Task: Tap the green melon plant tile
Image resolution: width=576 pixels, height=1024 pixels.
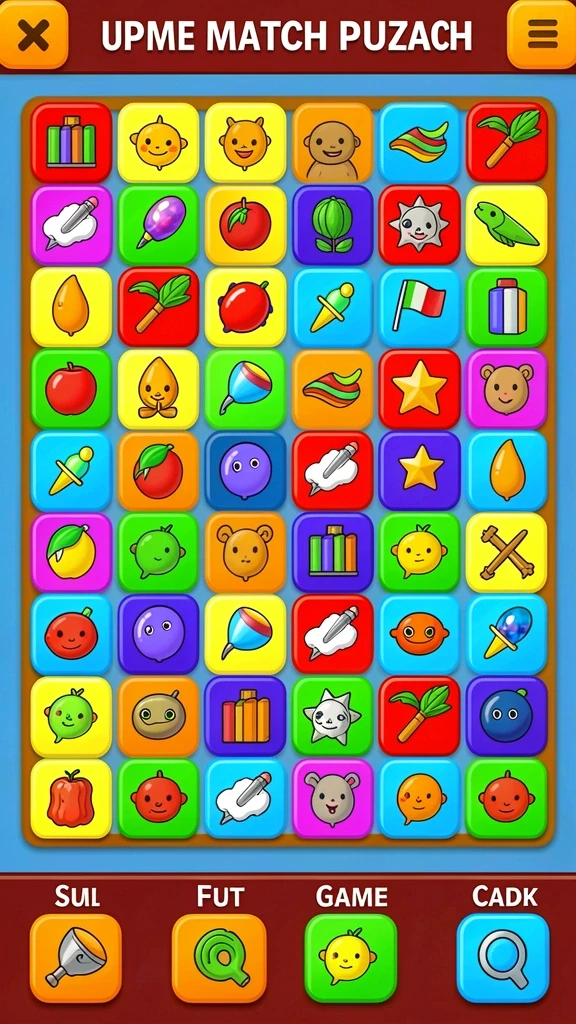Action: [x=332, y=225]
